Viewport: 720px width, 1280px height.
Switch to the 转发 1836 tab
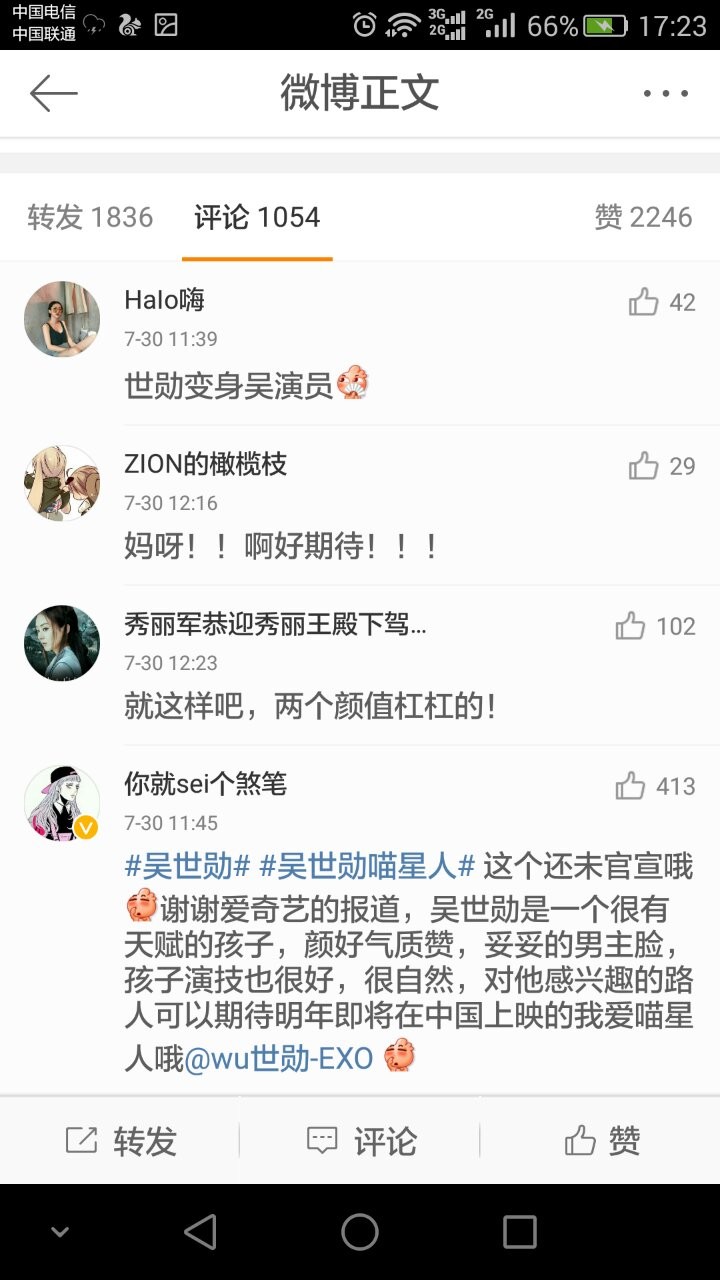tap(90, 217)
